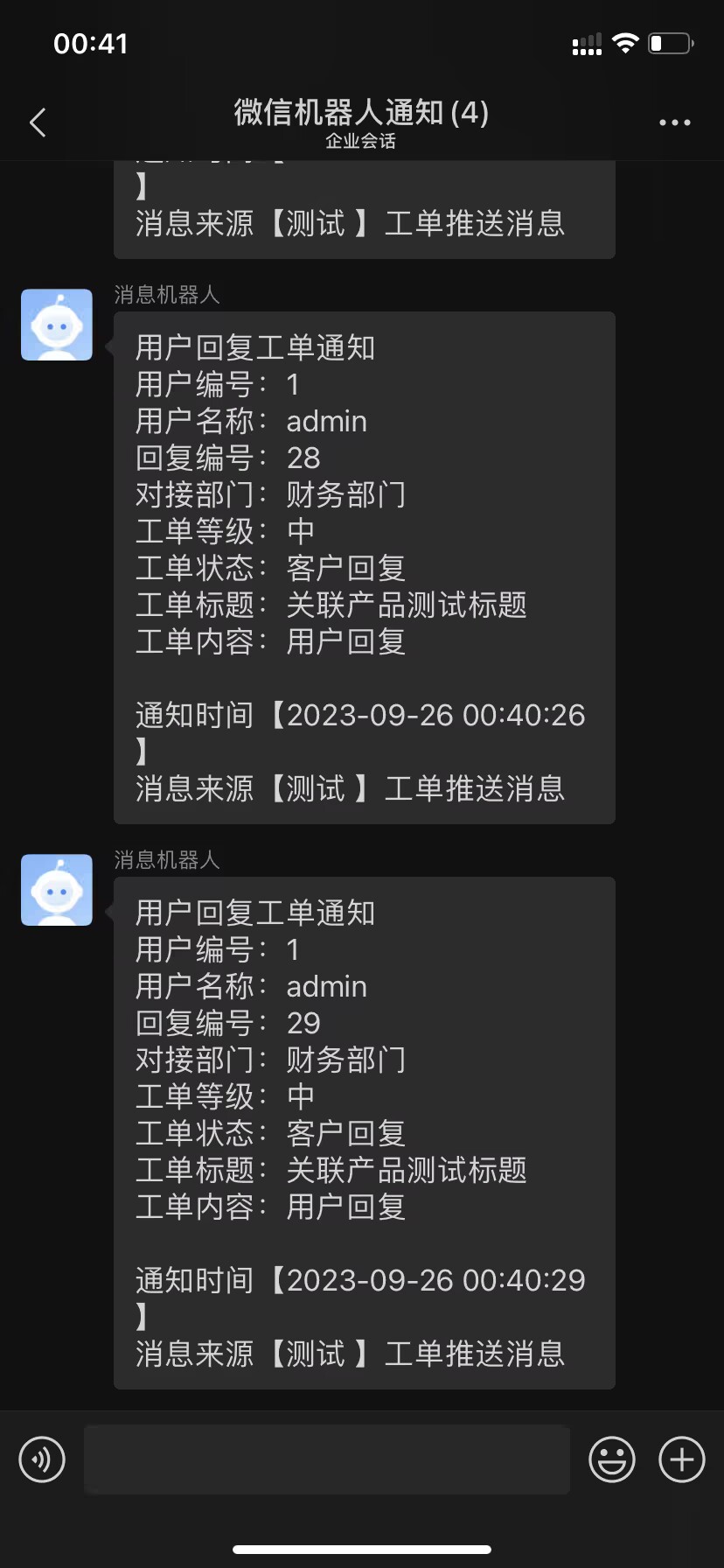Go back from the chat
Image resolution: width=724 pixels, height=1568 pixels.
(38, 122)
